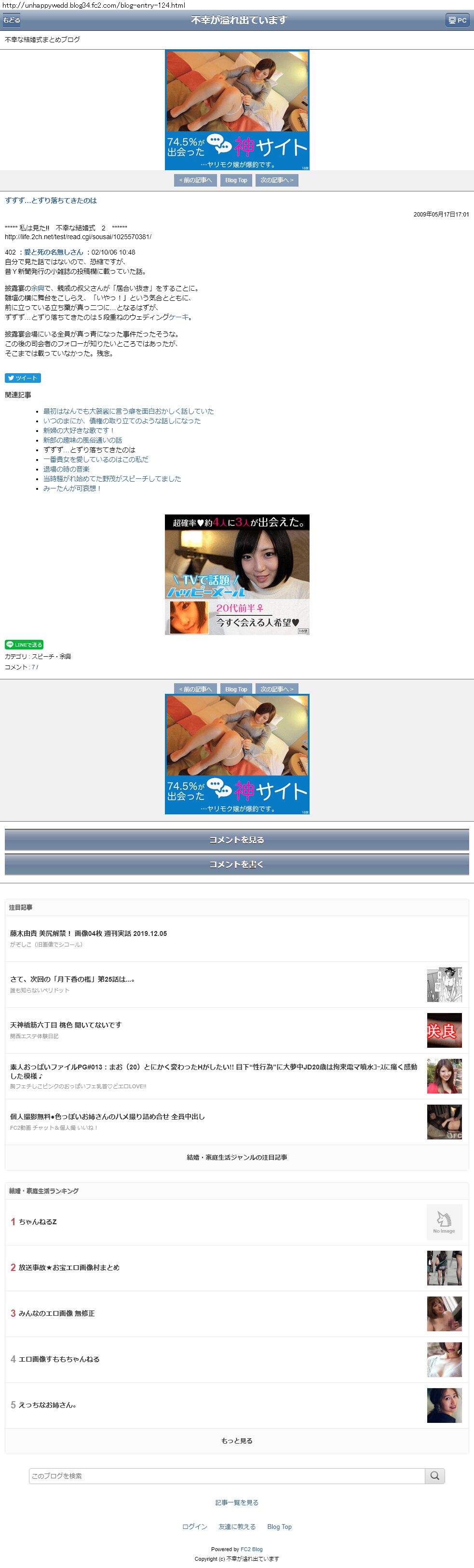Screen dimensions: 474x1568
Task: Go to next article via top 次の記事へ
Action: (277, 180)
